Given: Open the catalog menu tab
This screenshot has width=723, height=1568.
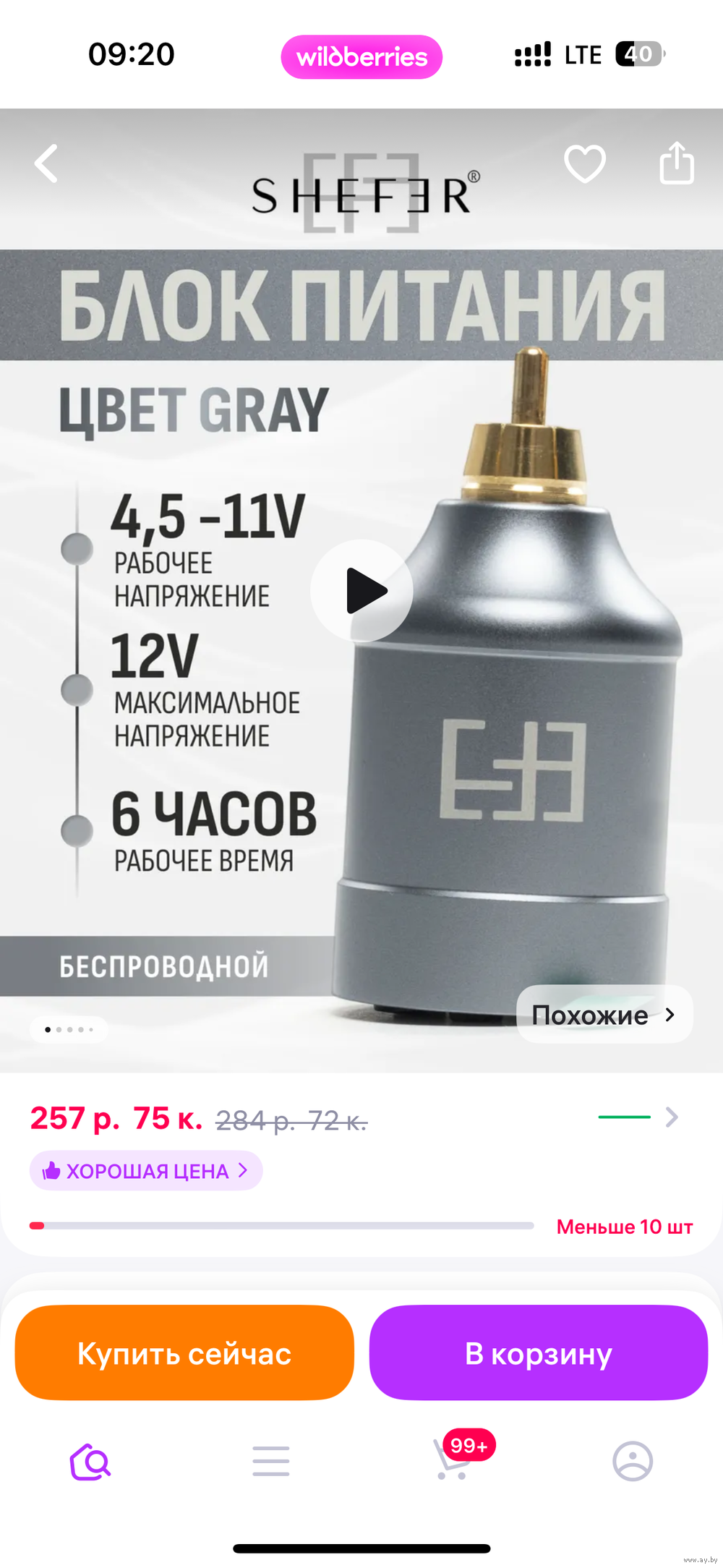Looking at the screenshot, I should coord(271,1461).
